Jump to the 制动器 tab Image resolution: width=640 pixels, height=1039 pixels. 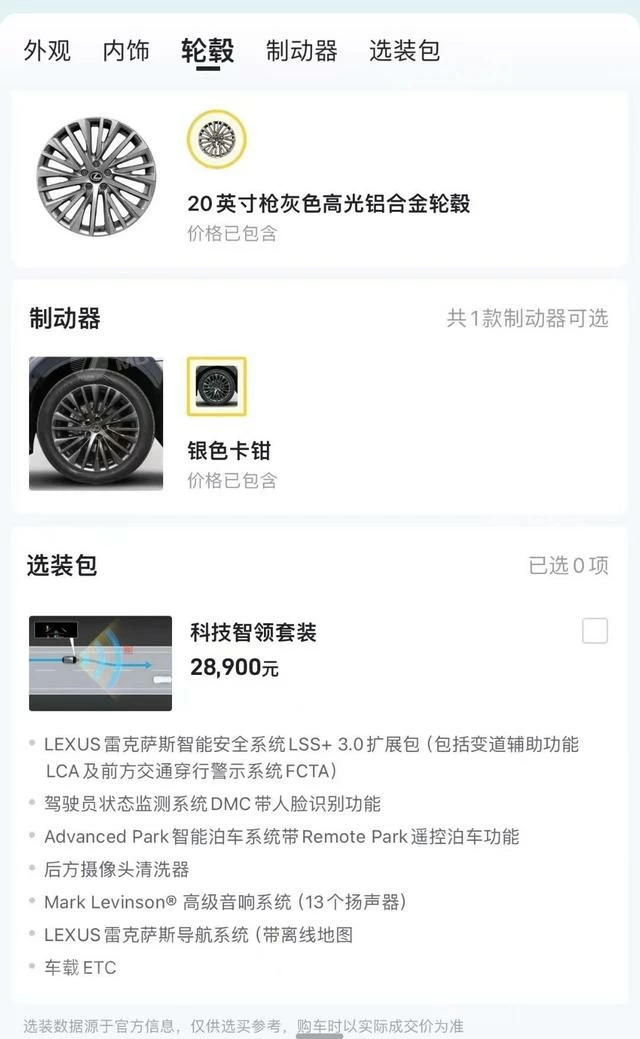click(301, 51)
